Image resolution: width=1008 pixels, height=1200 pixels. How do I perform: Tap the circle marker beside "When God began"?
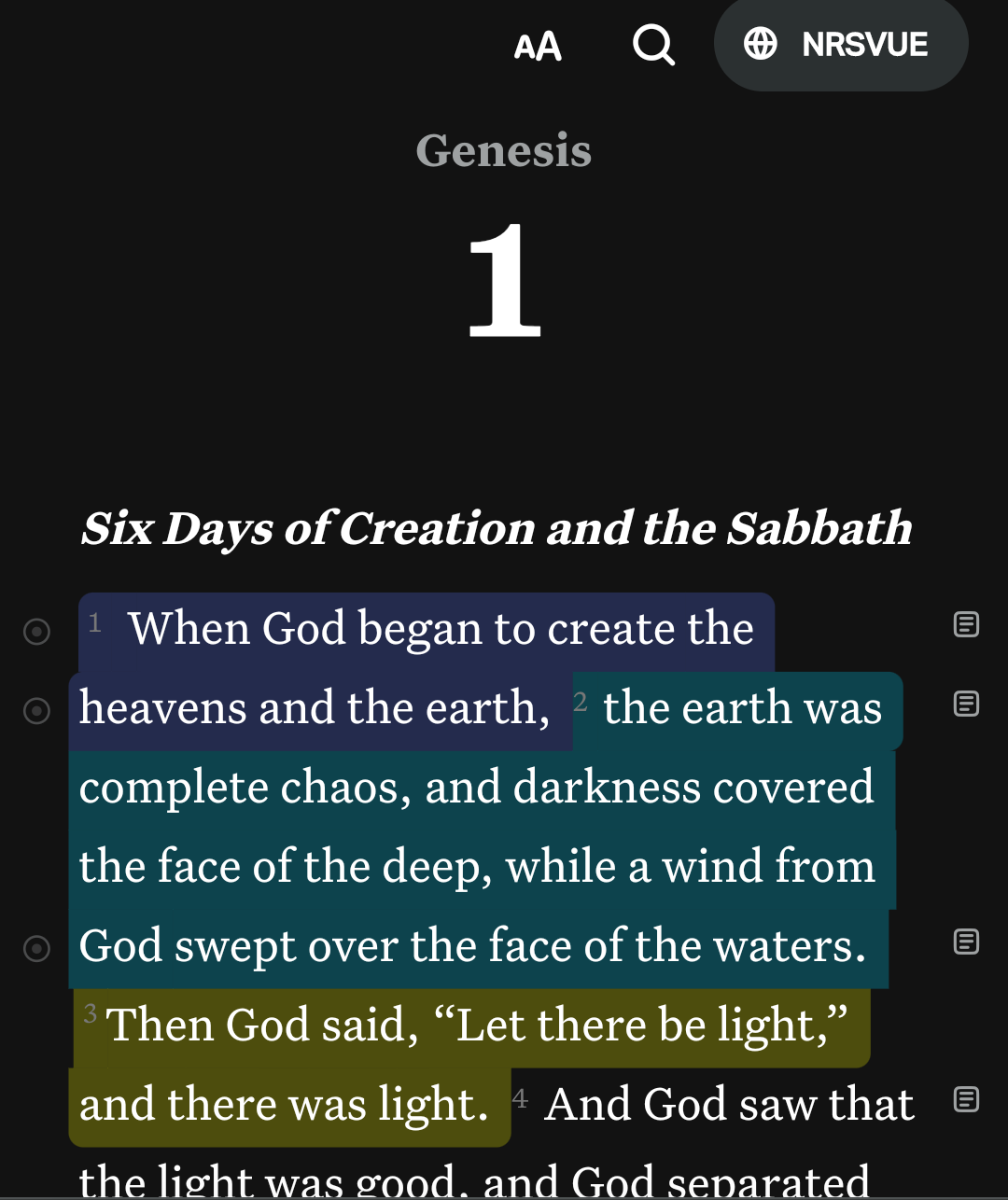(x=36, y=632)
